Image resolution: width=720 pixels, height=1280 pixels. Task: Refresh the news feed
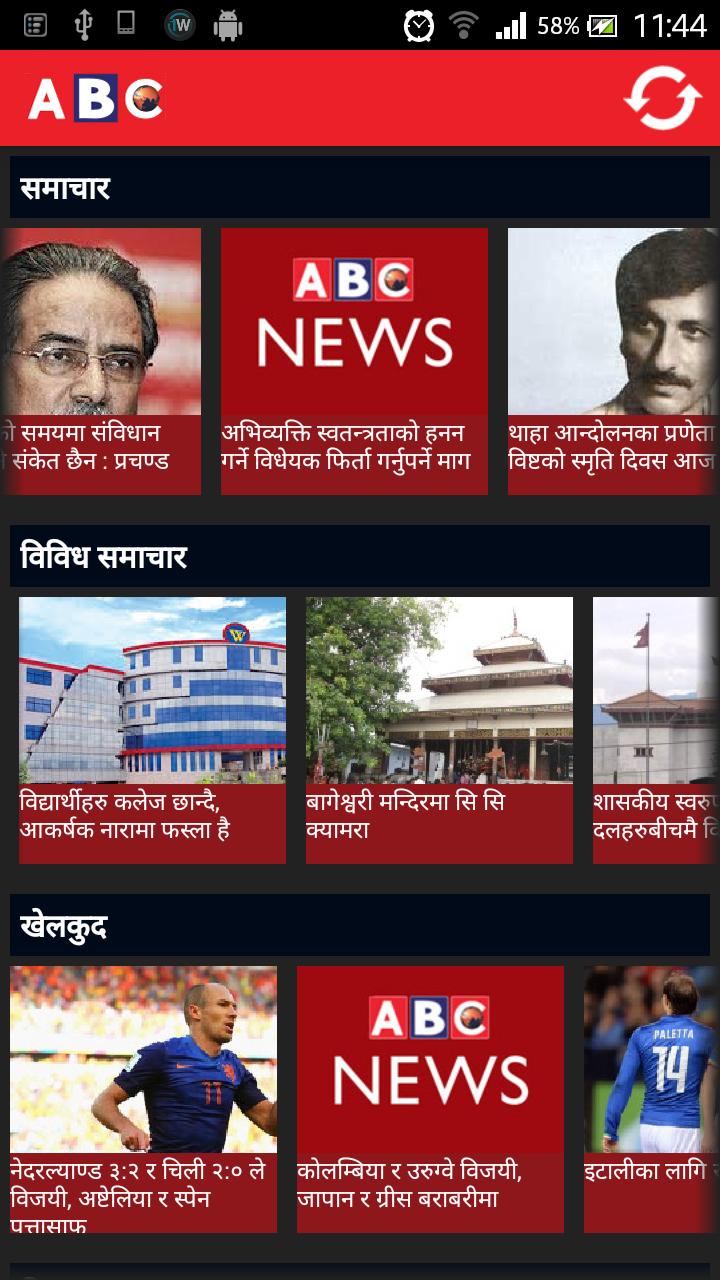(665, 97)
